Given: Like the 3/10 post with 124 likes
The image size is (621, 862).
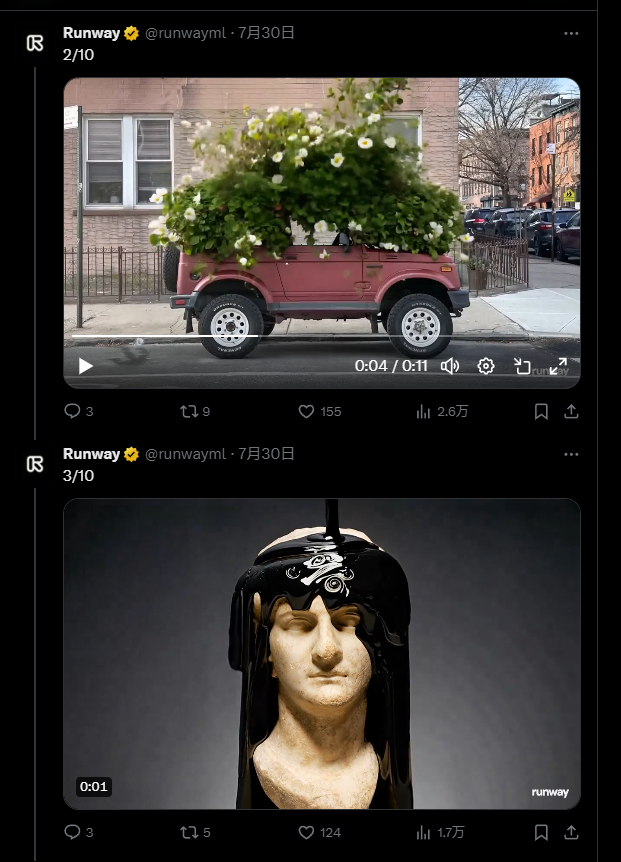Looking at the screenshot, I should (307, 832).
